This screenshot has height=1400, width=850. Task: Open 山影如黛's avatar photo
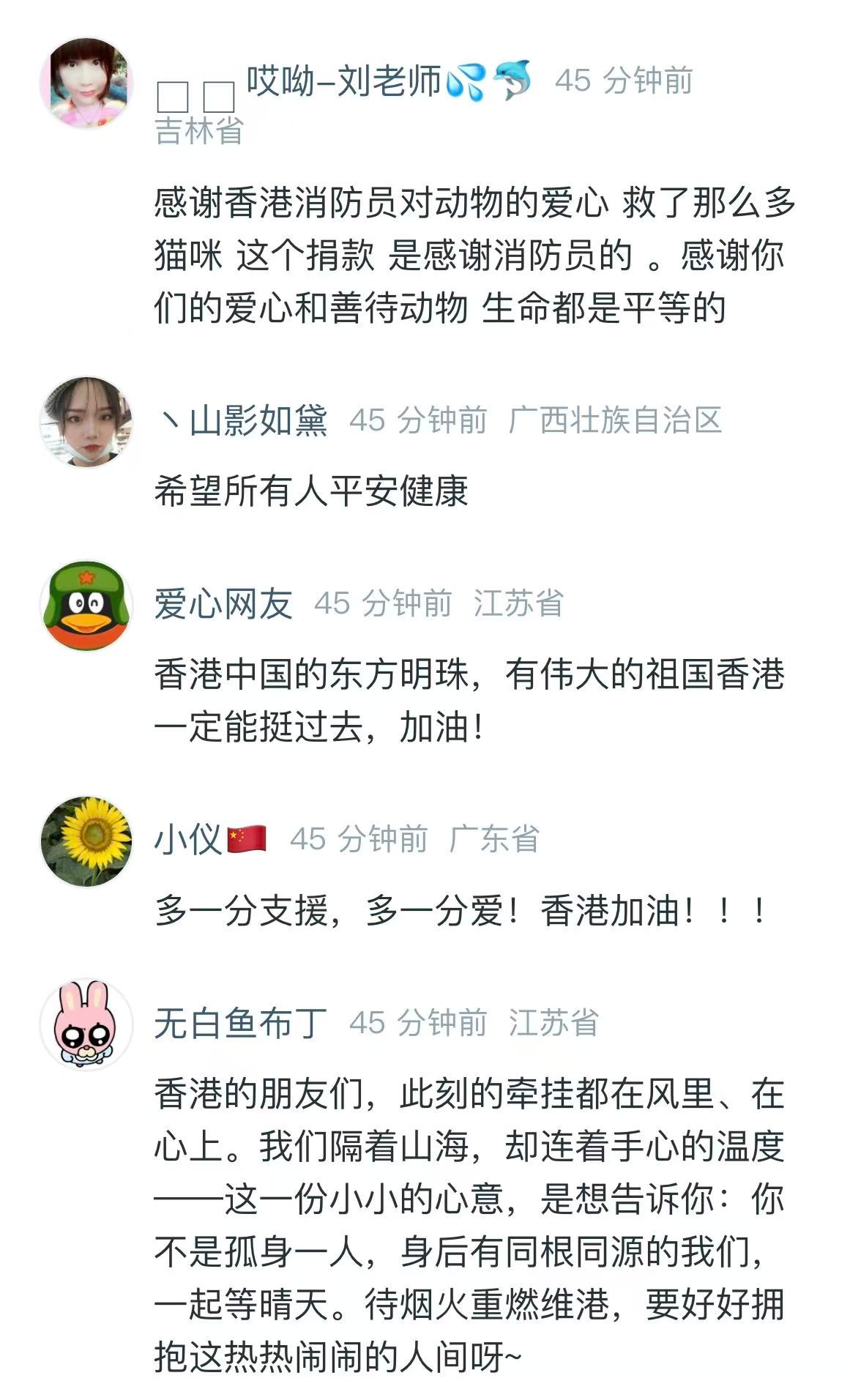86,422
